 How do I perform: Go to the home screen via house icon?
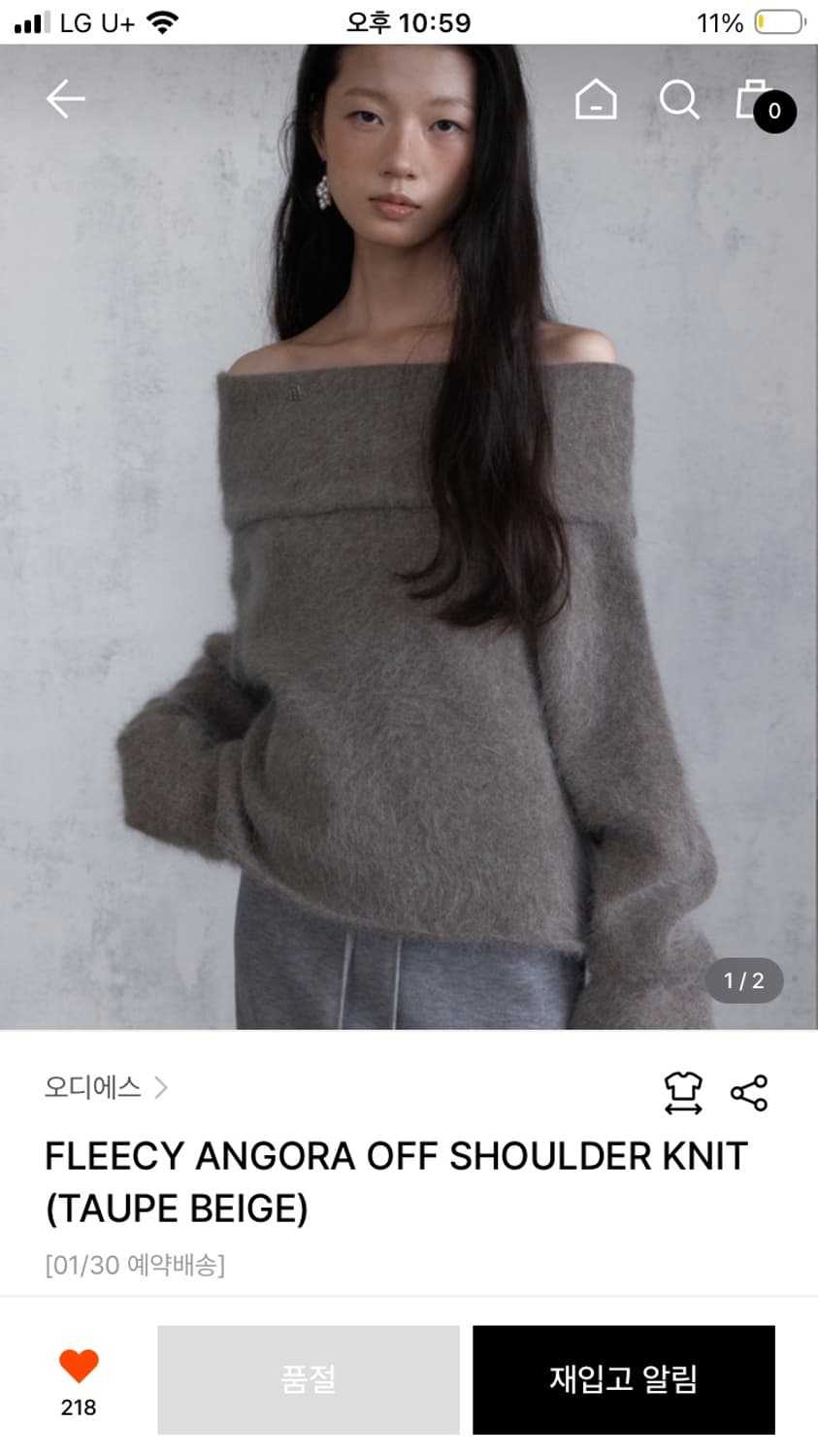pos(597,98)
